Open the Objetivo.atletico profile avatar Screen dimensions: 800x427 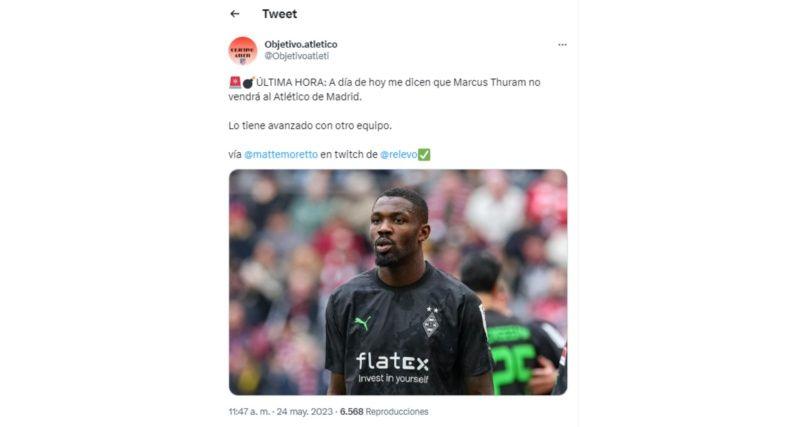[x=242, y=50]
